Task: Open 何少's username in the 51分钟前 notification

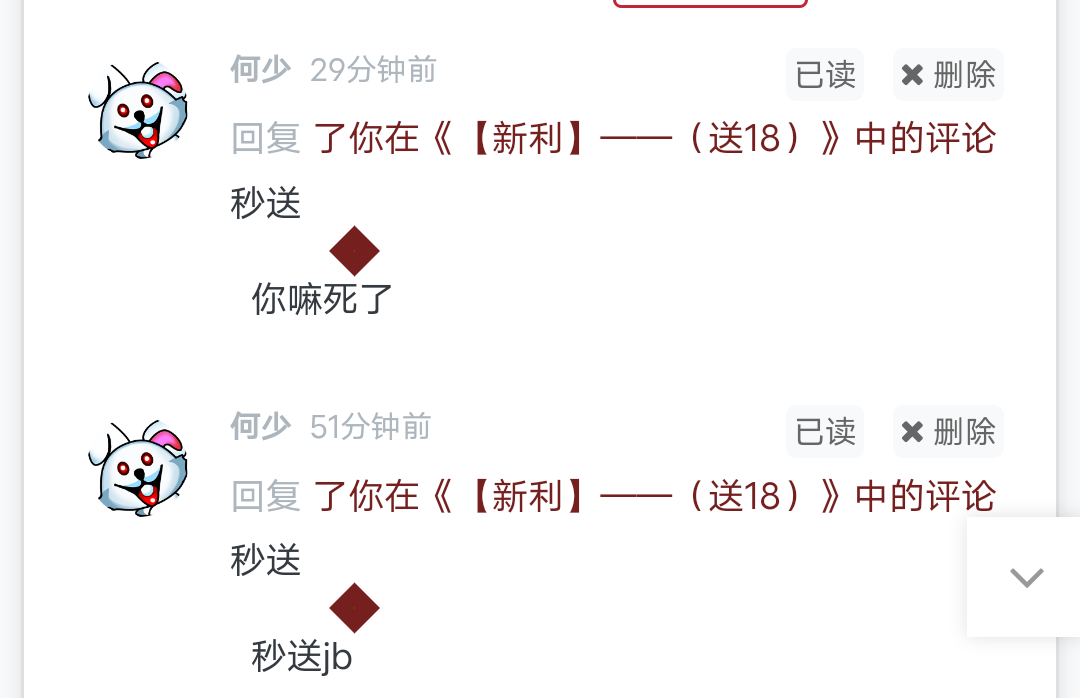Action: (260, 427)
